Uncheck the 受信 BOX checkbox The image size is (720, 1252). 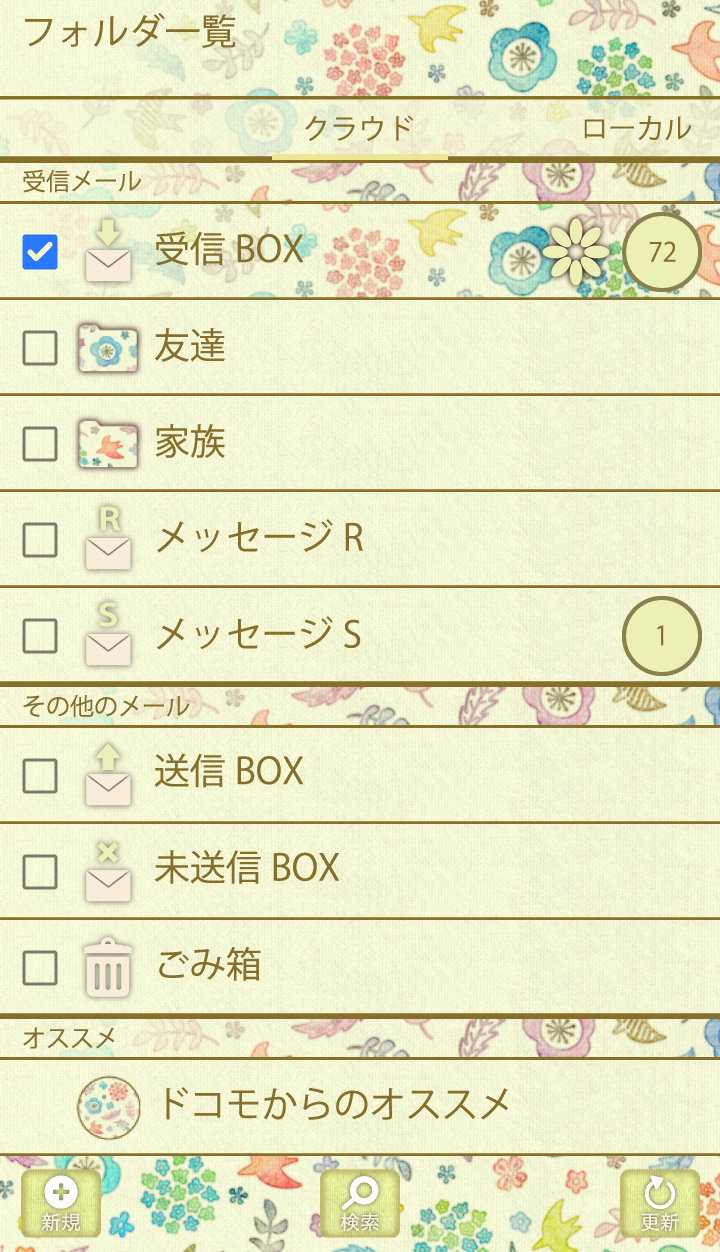[x=40, y=251]
